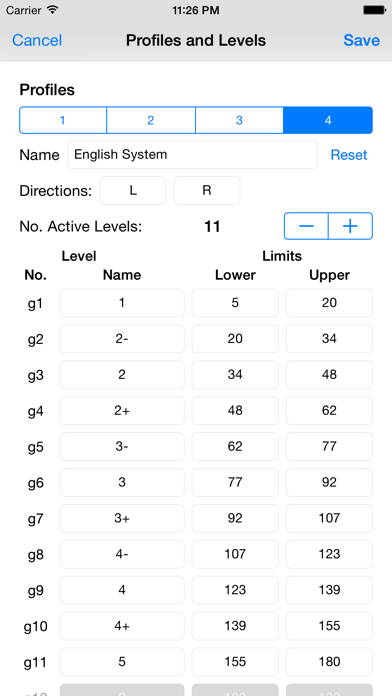Edit the 3- level name for g5
This screenshot has width=392, height=696.
coord(122,447)
